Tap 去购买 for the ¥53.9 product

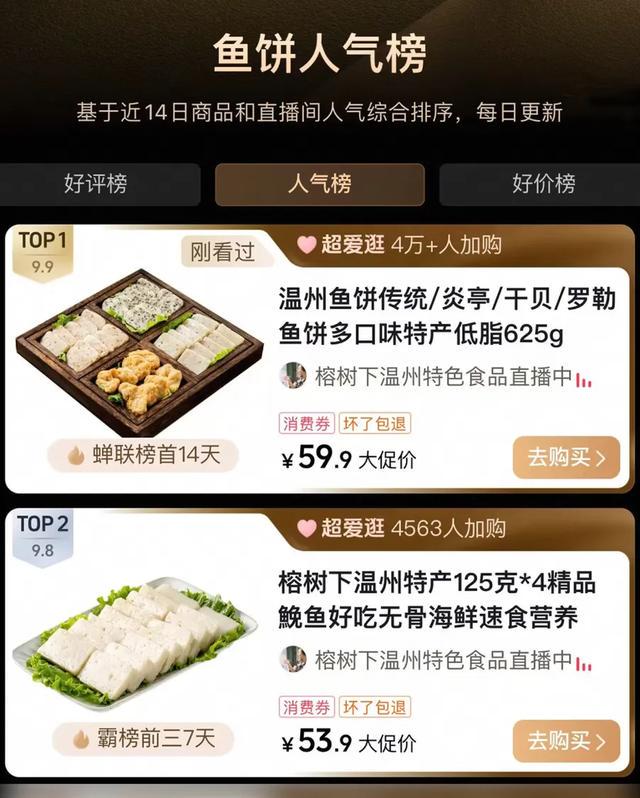[566, 741]
